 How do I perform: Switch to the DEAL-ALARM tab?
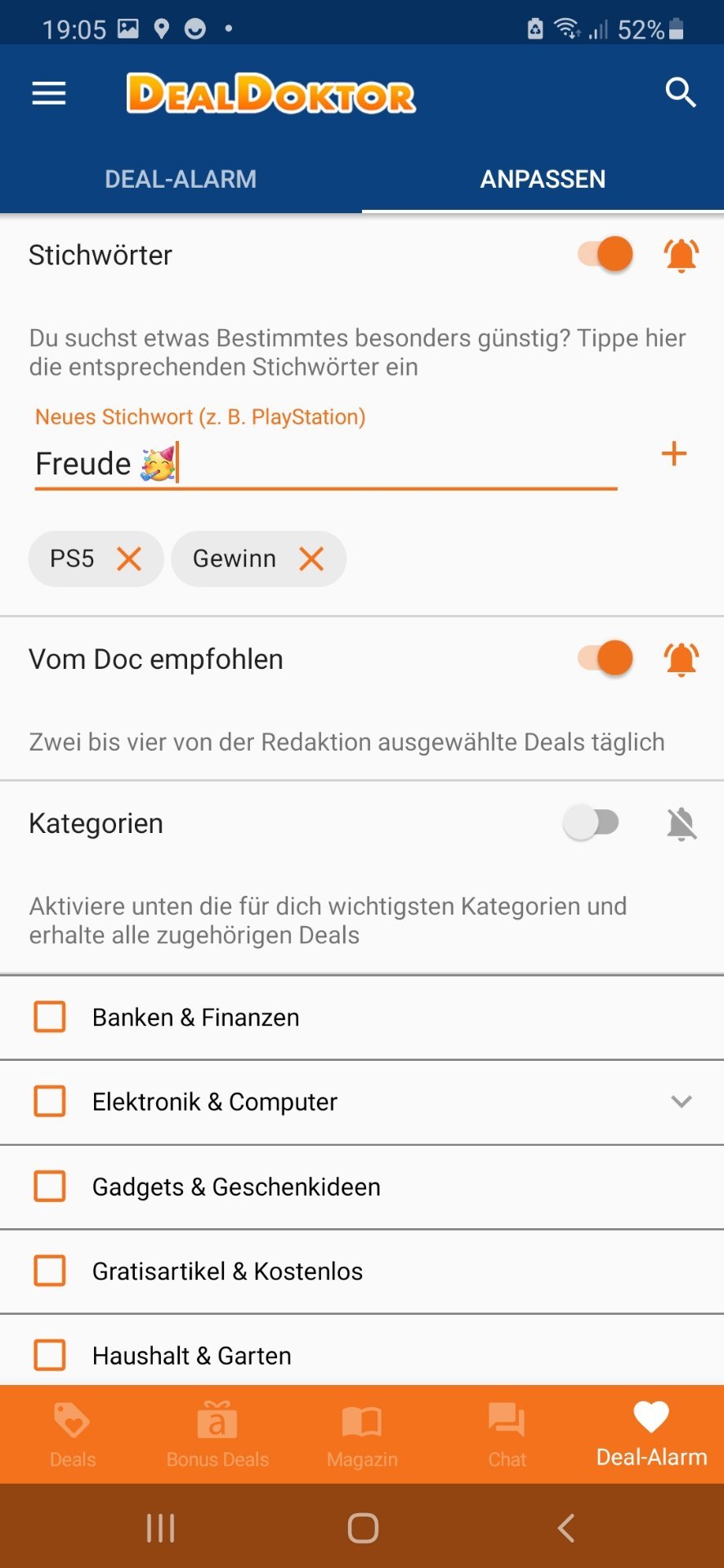pyautogui.click(x=181, y=179)
